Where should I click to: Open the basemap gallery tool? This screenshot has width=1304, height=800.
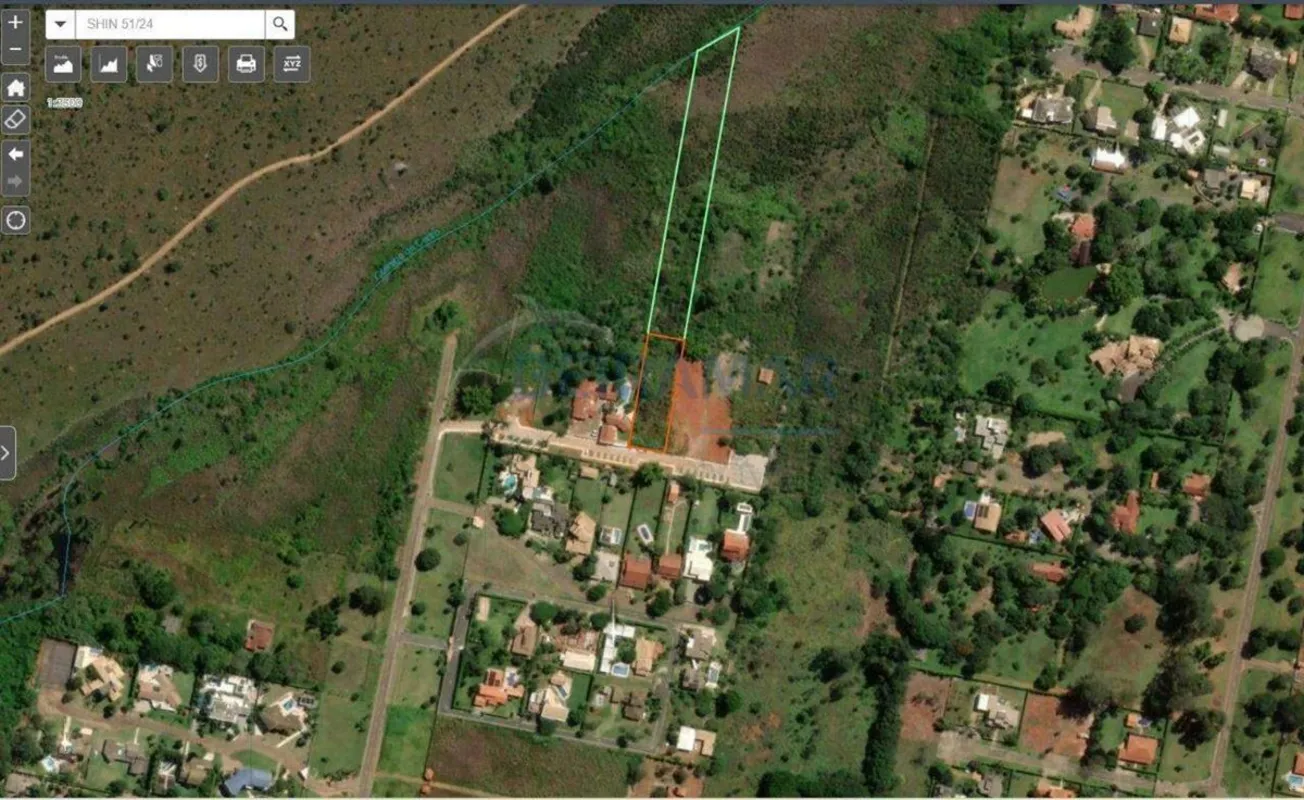tap(63, 64)
